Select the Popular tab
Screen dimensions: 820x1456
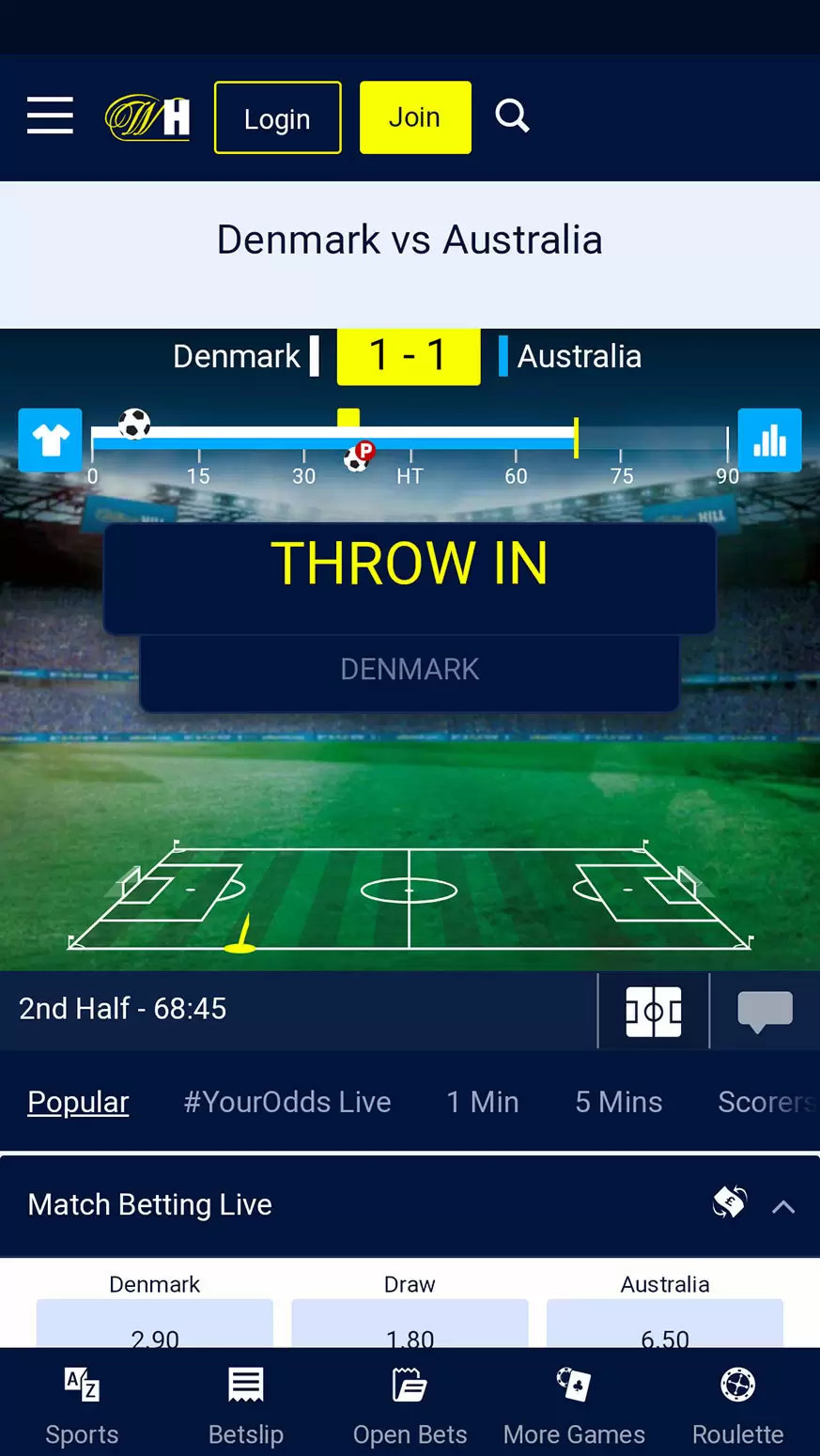click(78, 1102)
